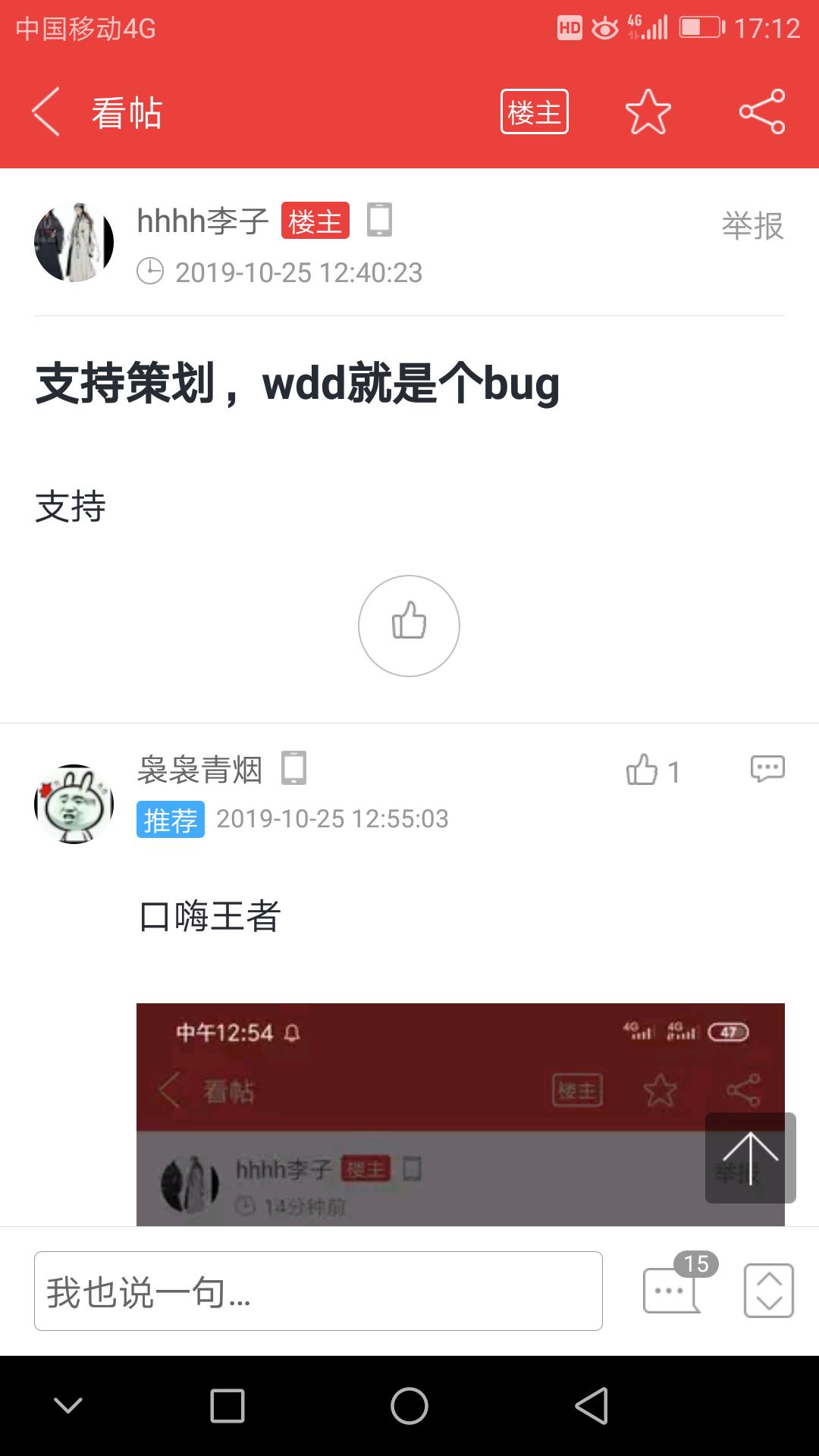
Task: Open the floor jump up-down control
Action: [x=768, y=1291]
